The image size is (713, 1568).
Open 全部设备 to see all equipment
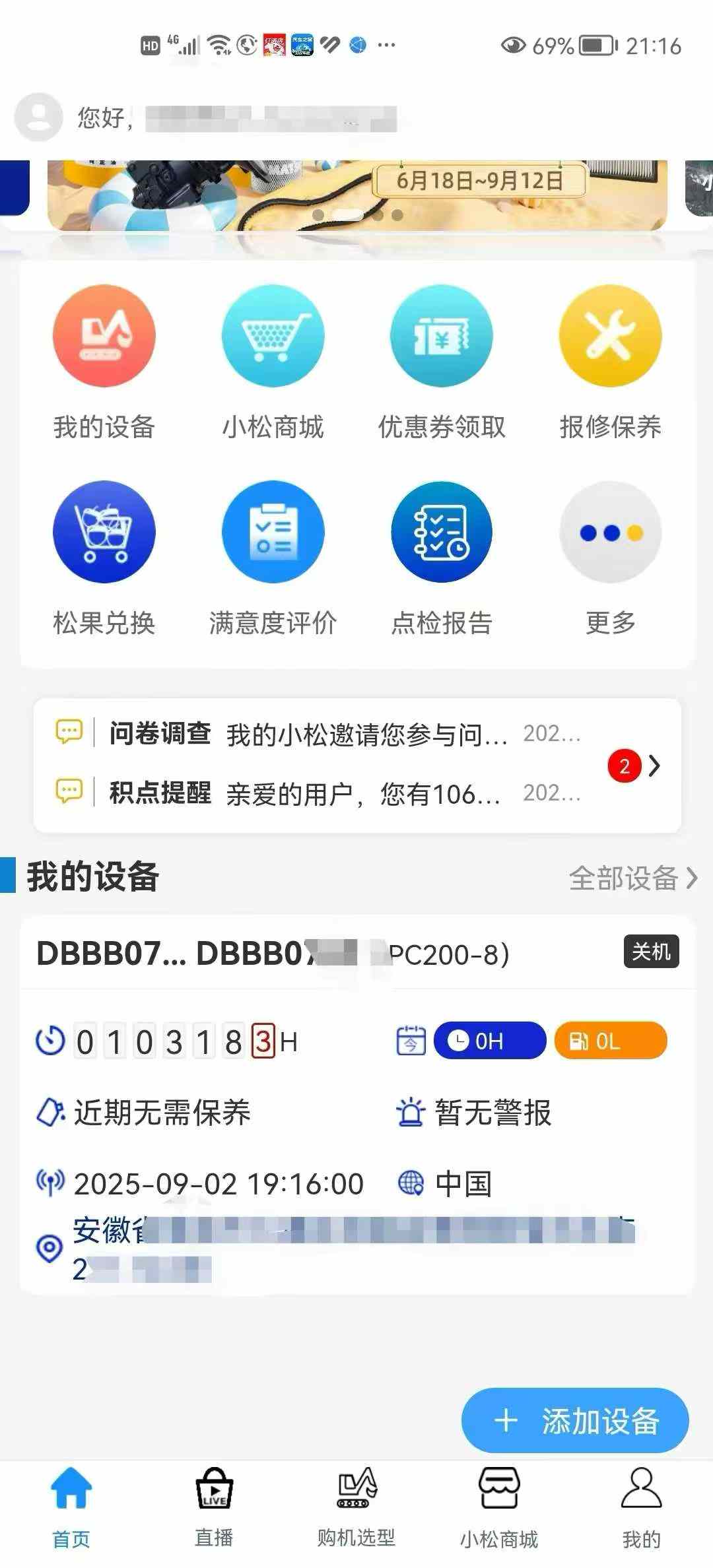click(632, 878)
